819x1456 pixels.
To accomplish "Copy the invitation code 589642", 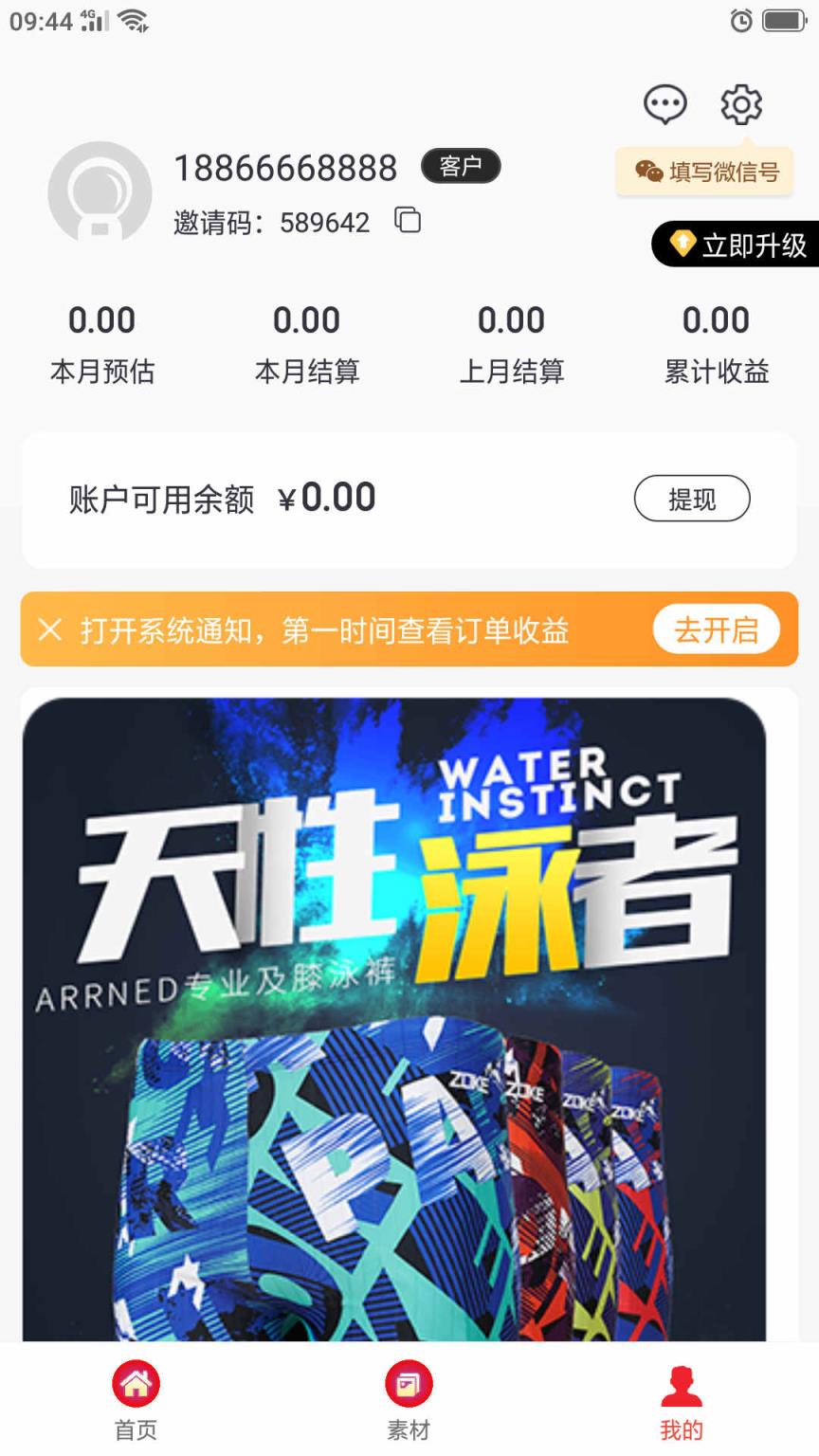I will (x=408, y=221).
